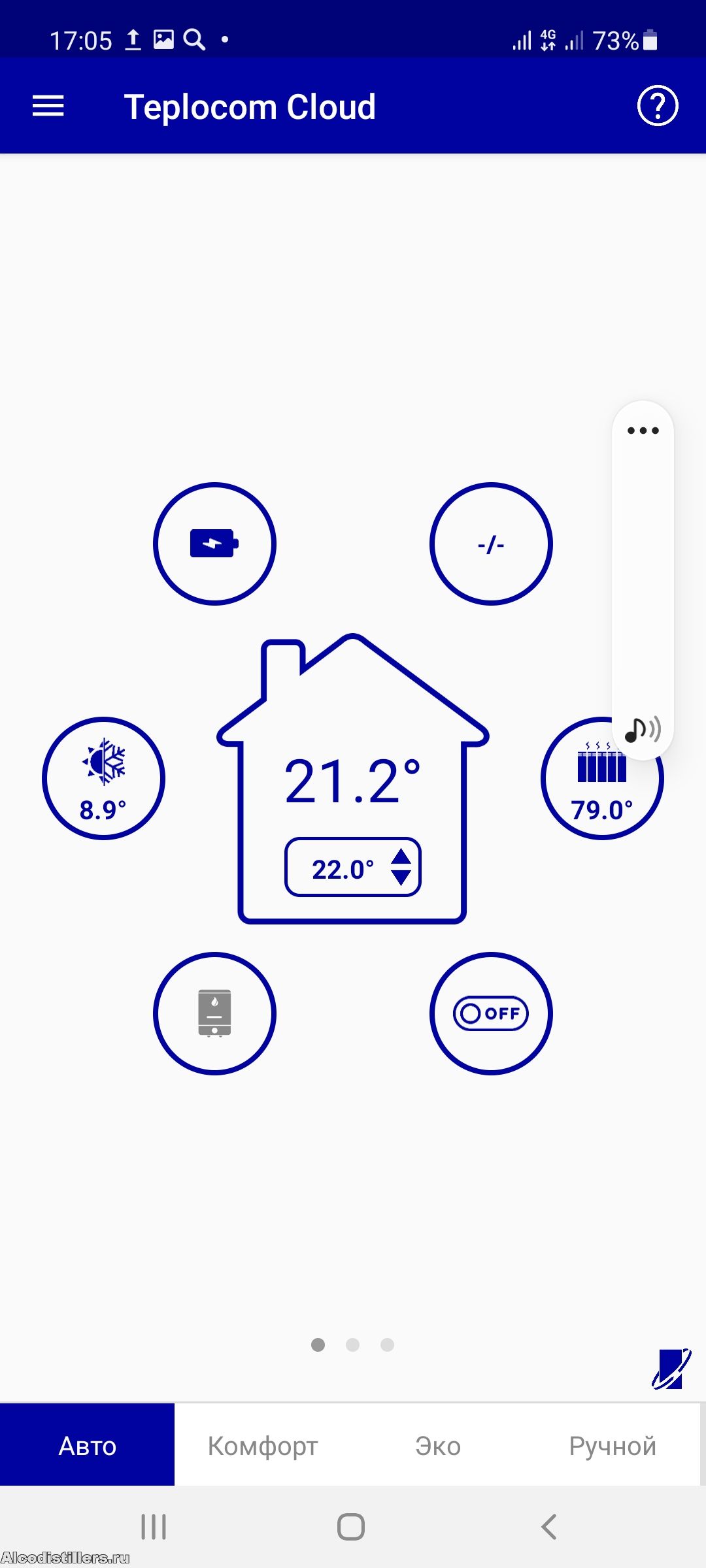Screen dimensions: 706x1568
Task: Open the battery power status circle
Action: 214,544
